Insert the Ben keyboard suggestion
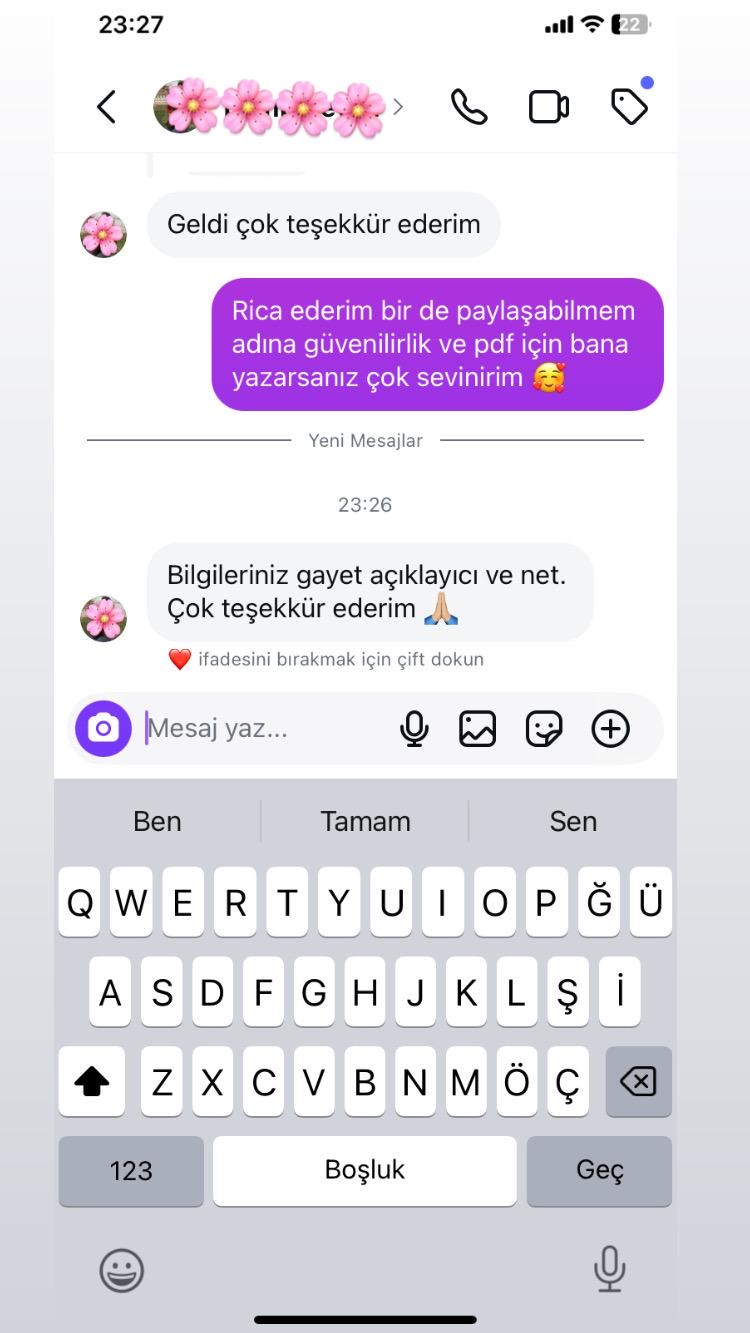This screenshot has width=750, height=1333. 157,821
